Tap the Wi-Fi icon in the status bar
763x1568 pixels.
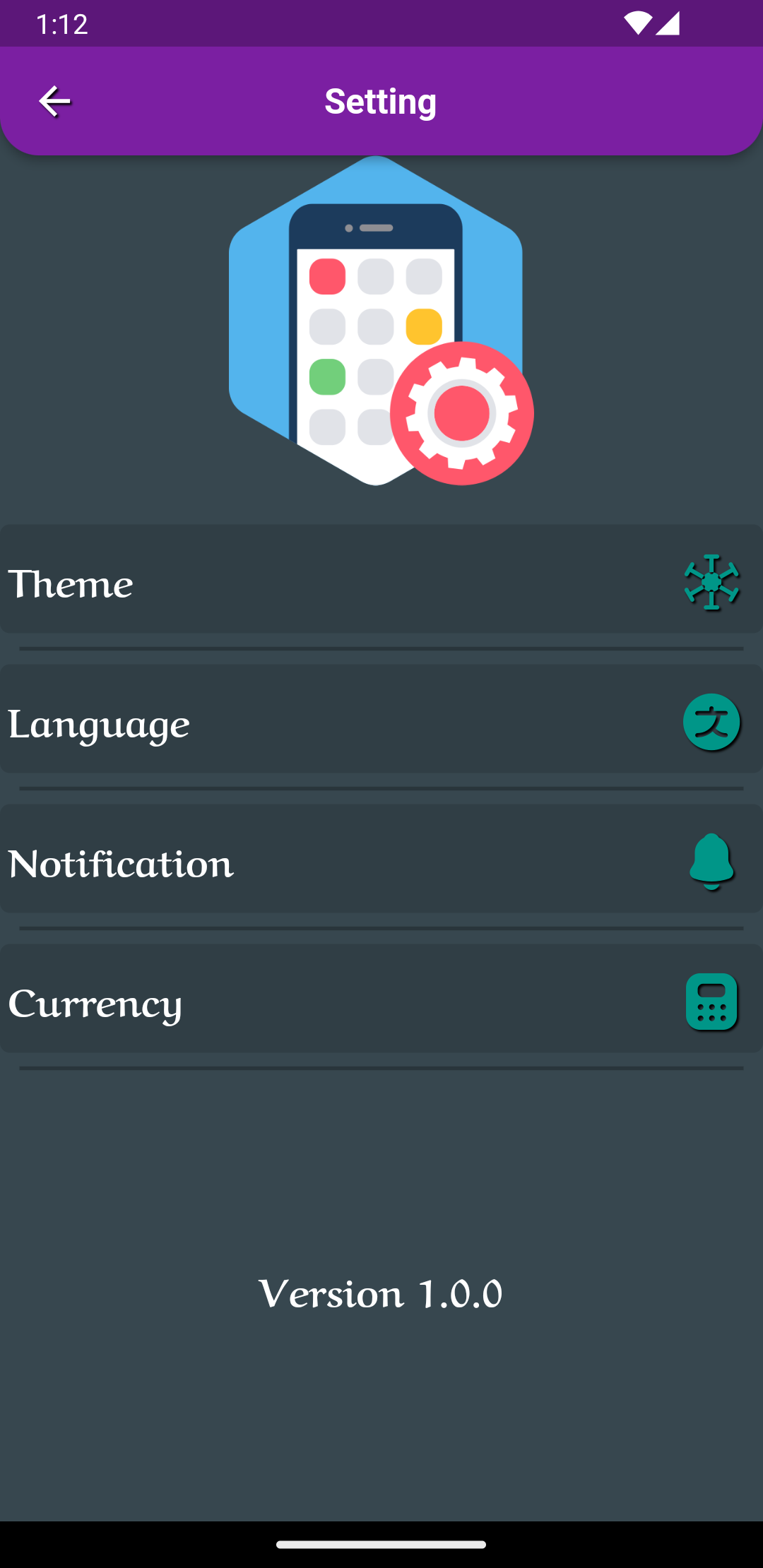pos(637,23)
